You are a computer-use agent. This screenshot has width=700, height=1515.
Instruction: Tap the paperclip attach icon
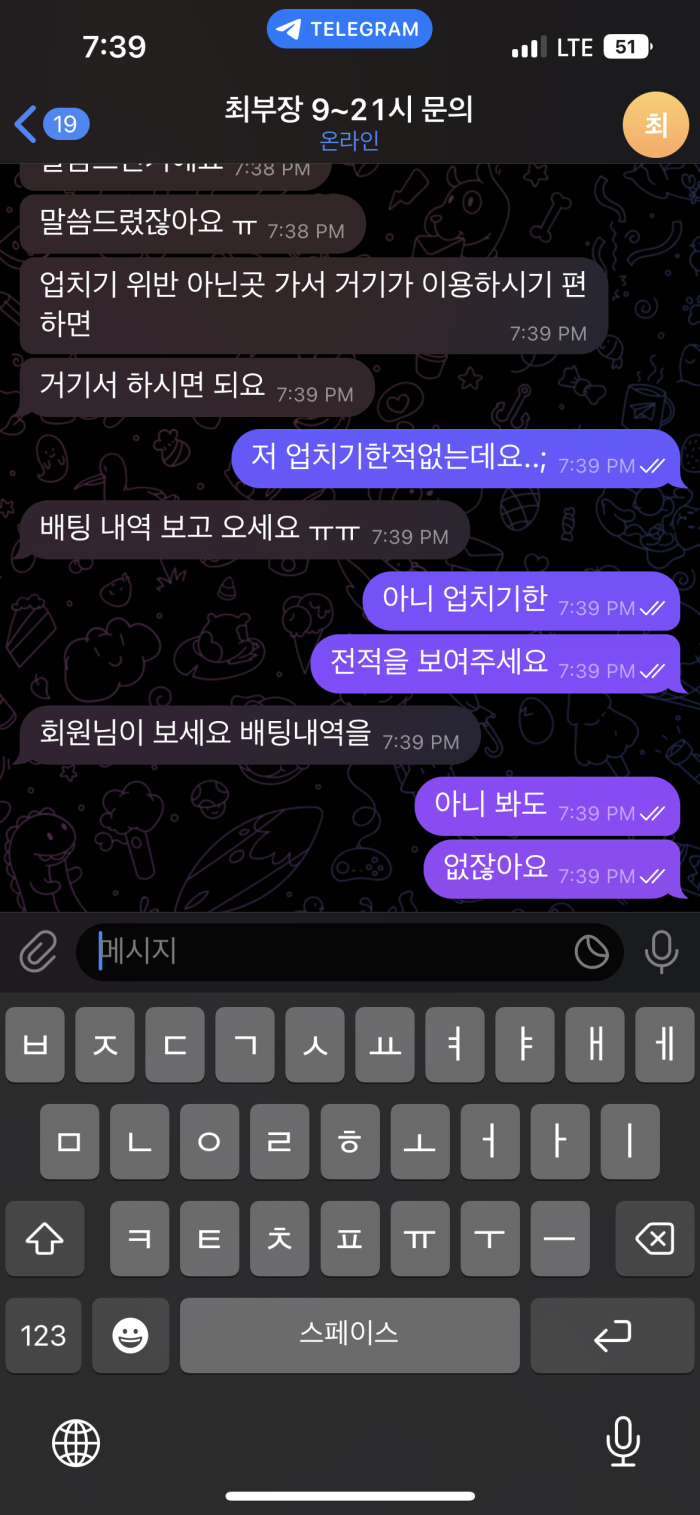click(x=39, y=951)
